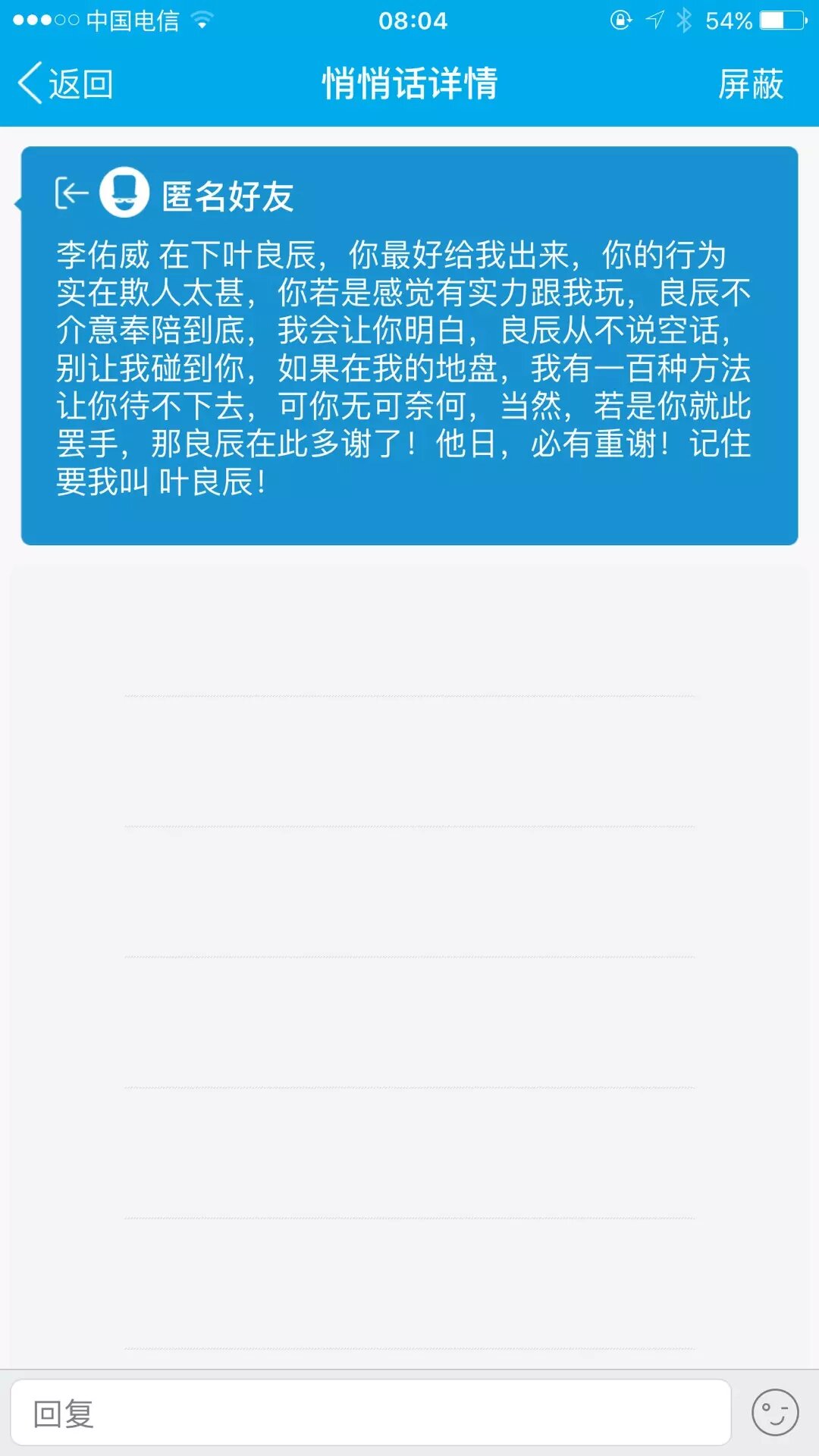The image size is (819, 1456).
Task: Block this sender with 屏蔽
Action: click(x=750, y=83)
